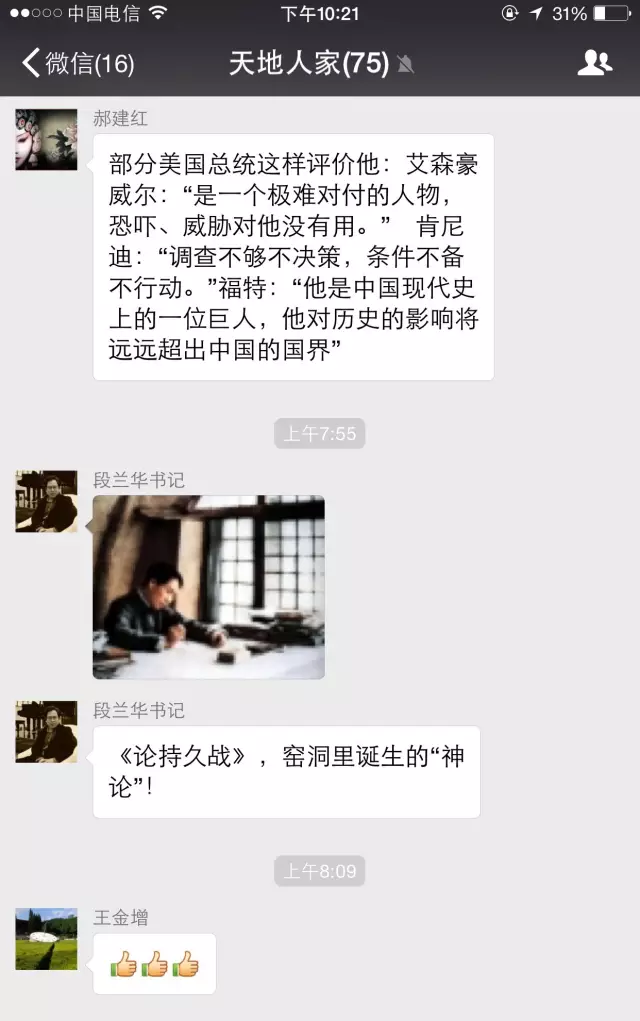
Task: Open the photo sent by 段兰华书记
Action: coord(209,587)
